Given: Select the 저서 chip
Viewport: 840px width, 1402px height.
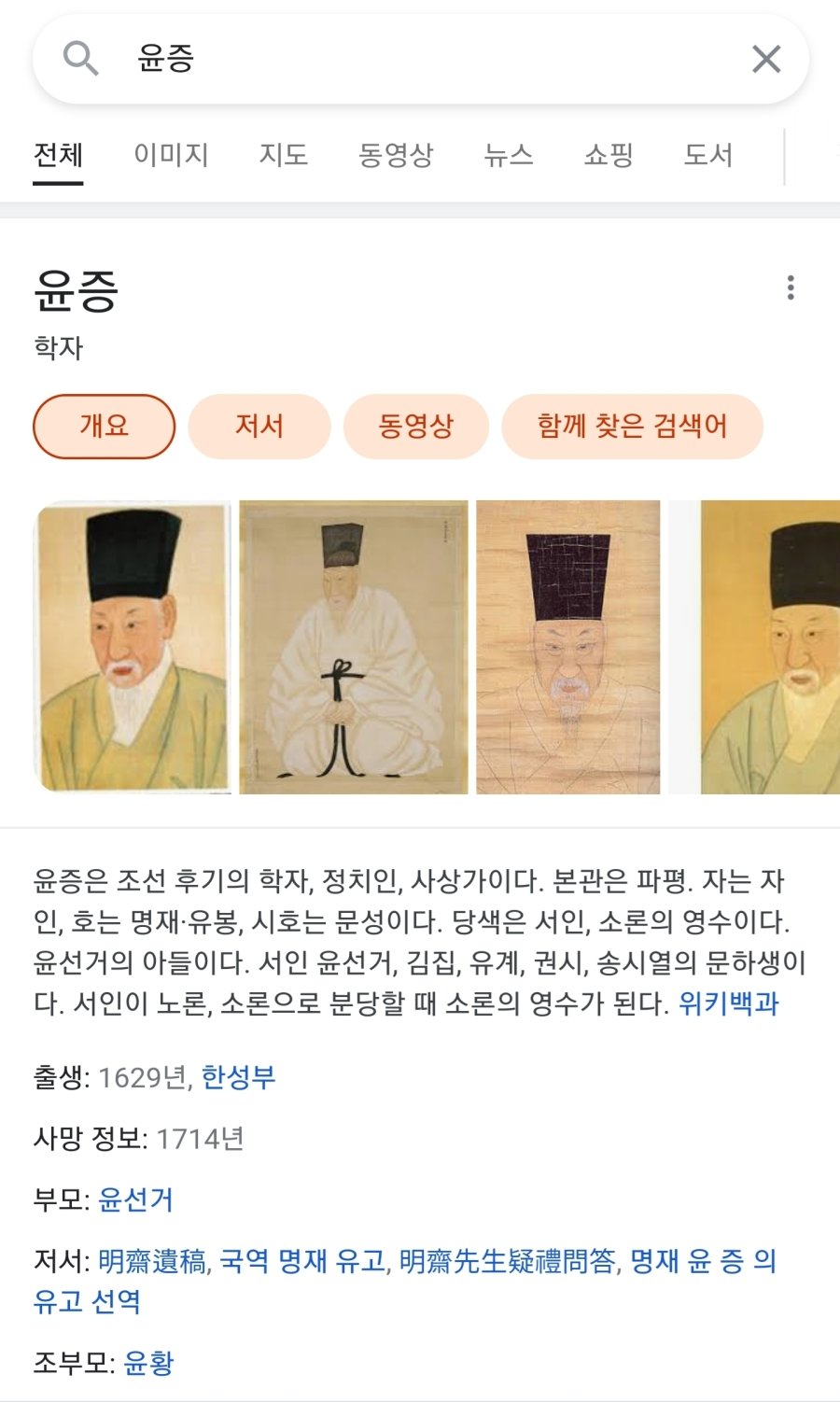Looking at the screenshot, I should (259, 427).
